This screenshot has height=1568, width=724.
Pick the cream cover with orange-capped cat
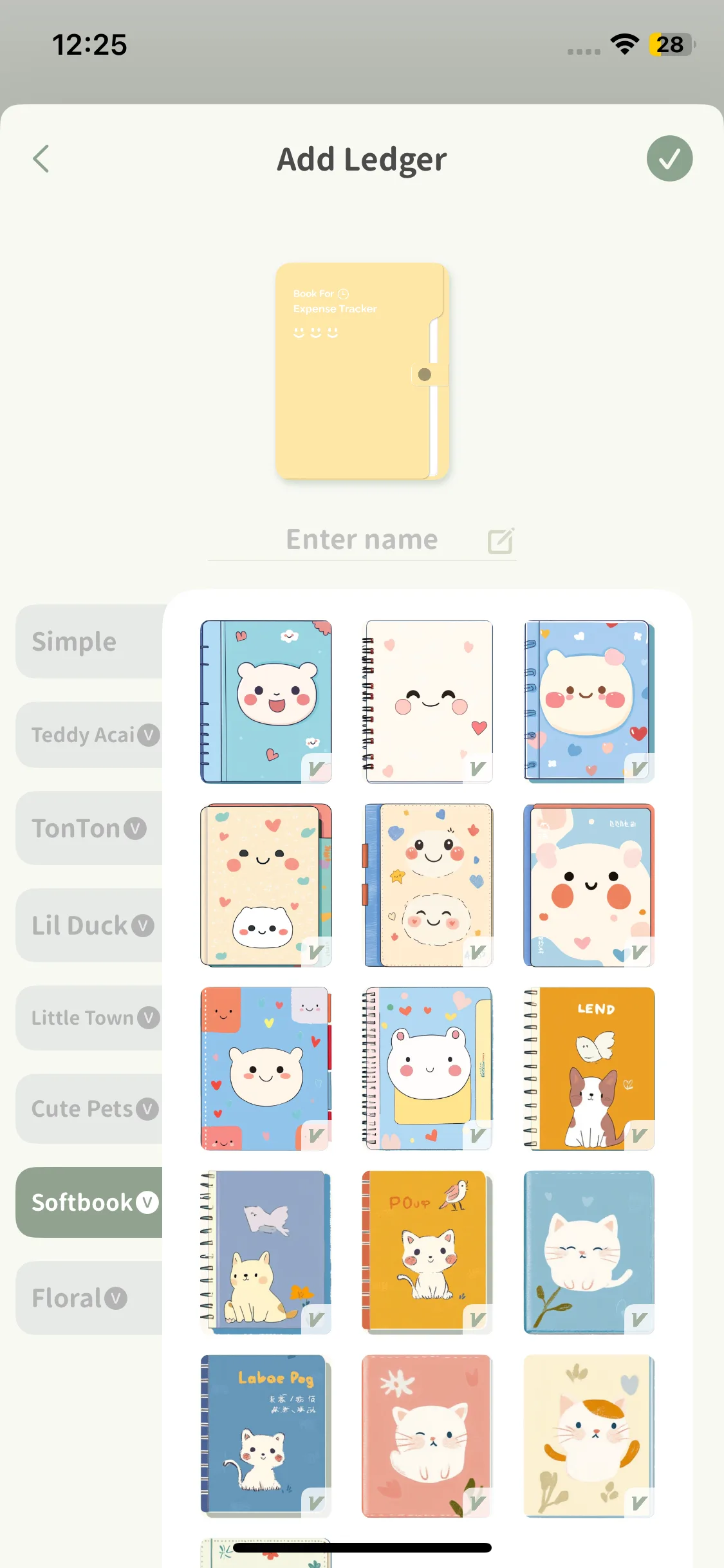[589, 1436]
